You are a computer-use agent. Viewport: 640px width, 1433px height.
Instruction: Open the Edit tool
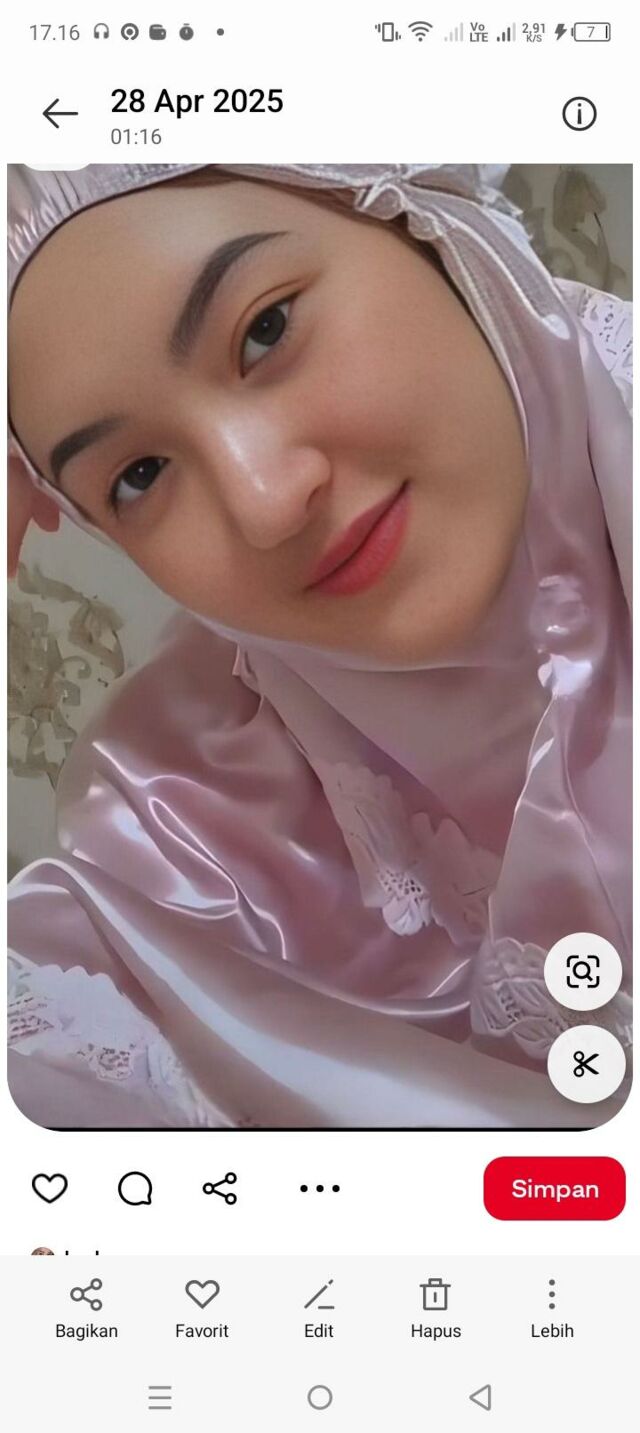point(319,1308)
